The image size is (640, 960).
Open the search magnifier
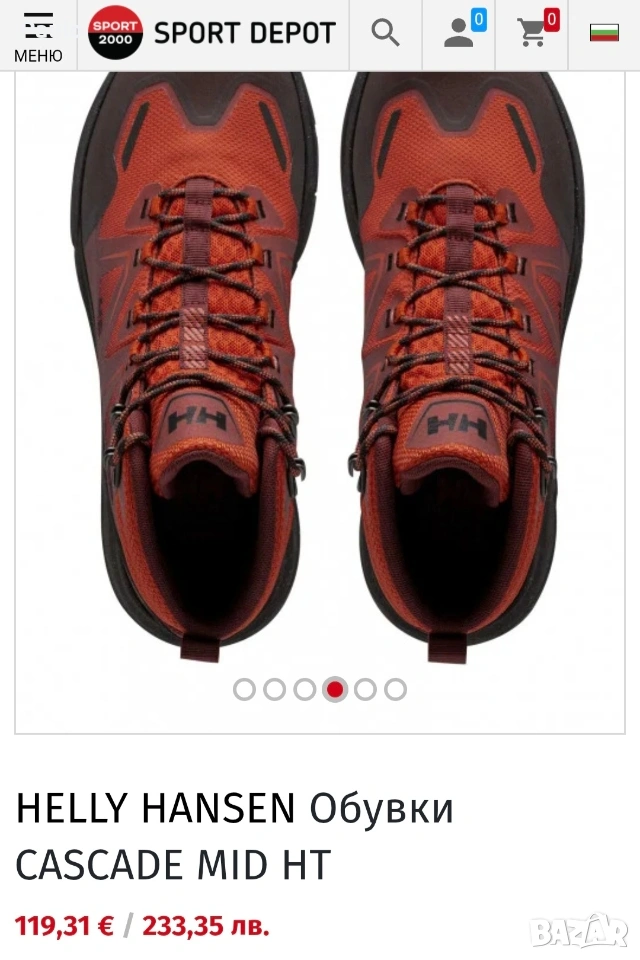[385, 33]
